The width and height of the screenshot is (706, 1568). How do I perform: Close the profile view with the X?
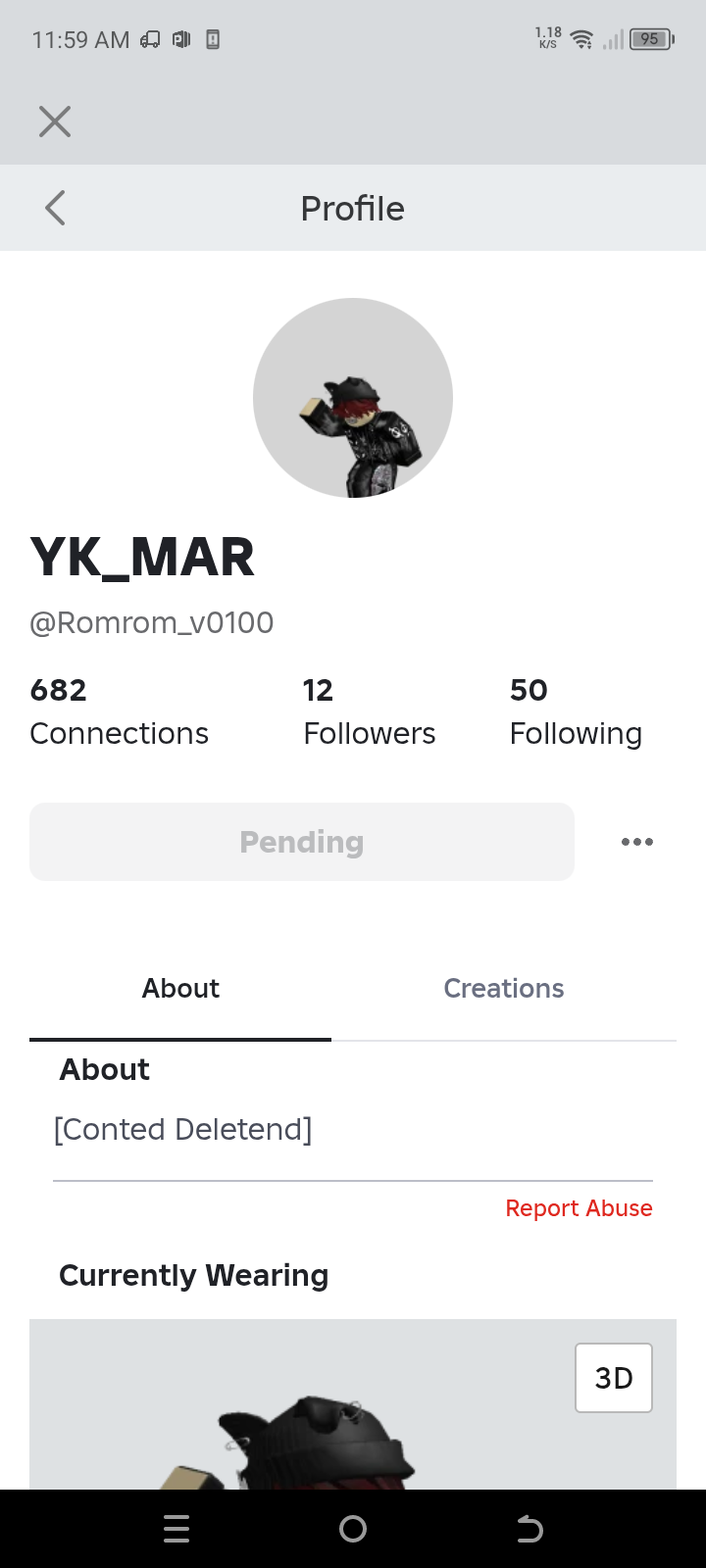pos(55,122)
